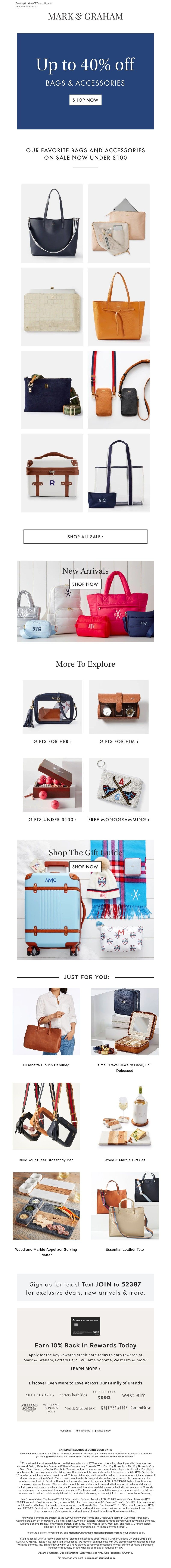View Build Your Clear Crossbody Bag
This screenshot has height=1568, width=171.
point(46,1160)
